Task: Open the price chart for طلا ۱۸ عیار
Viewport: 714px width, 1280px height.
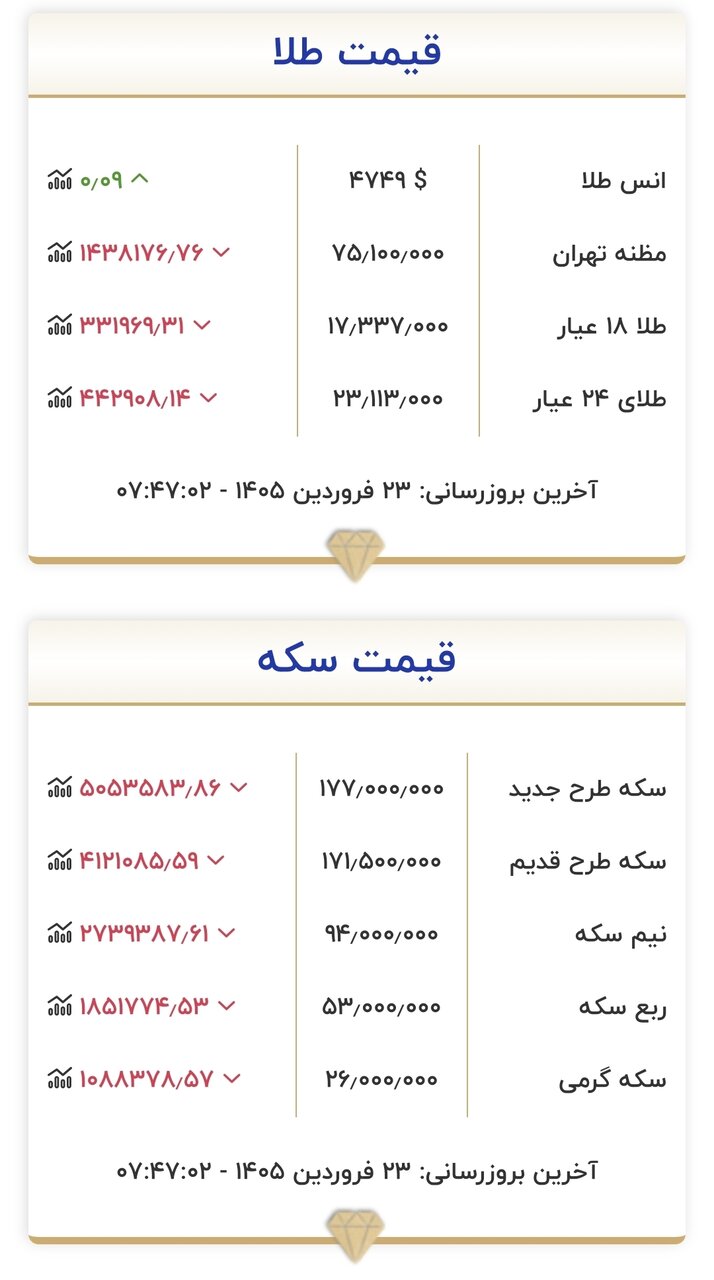Action: coord(60,325)
